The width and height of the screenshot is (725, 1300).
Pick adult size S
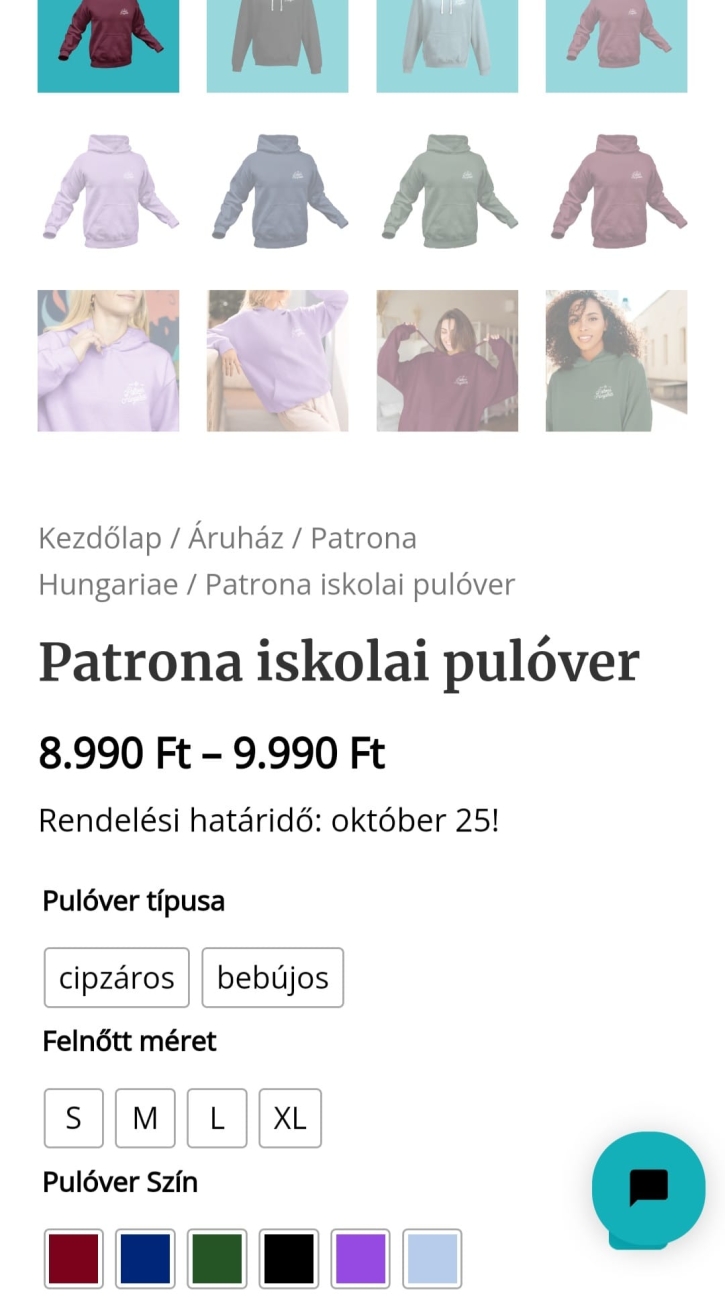click(x=73, y=1118)
